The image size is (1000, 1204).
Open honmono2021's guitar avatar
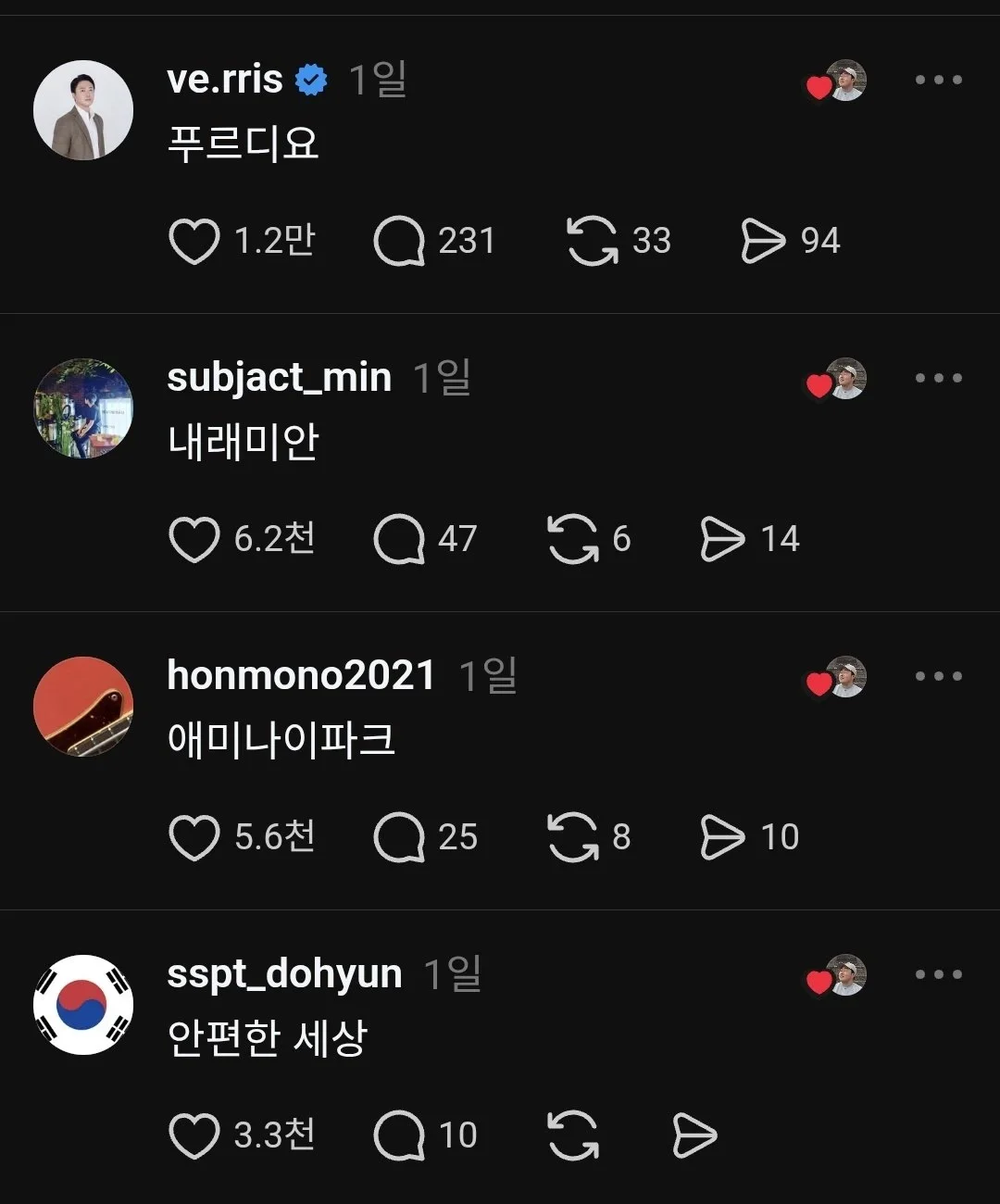click(83, 707)
